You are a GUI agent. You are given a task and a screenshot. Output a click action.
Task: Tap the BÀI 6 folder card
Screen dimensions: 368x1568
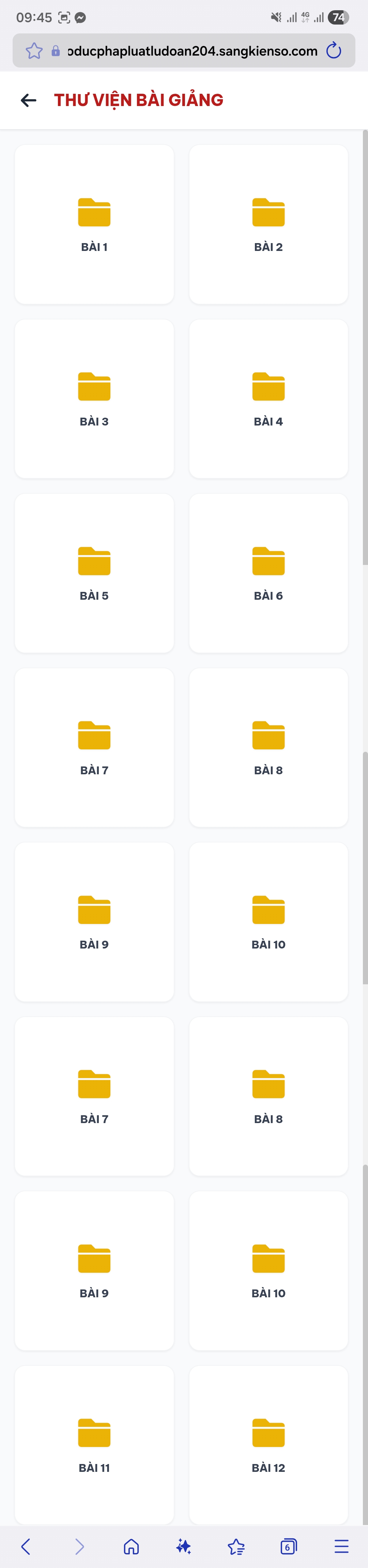click(268, 573)
